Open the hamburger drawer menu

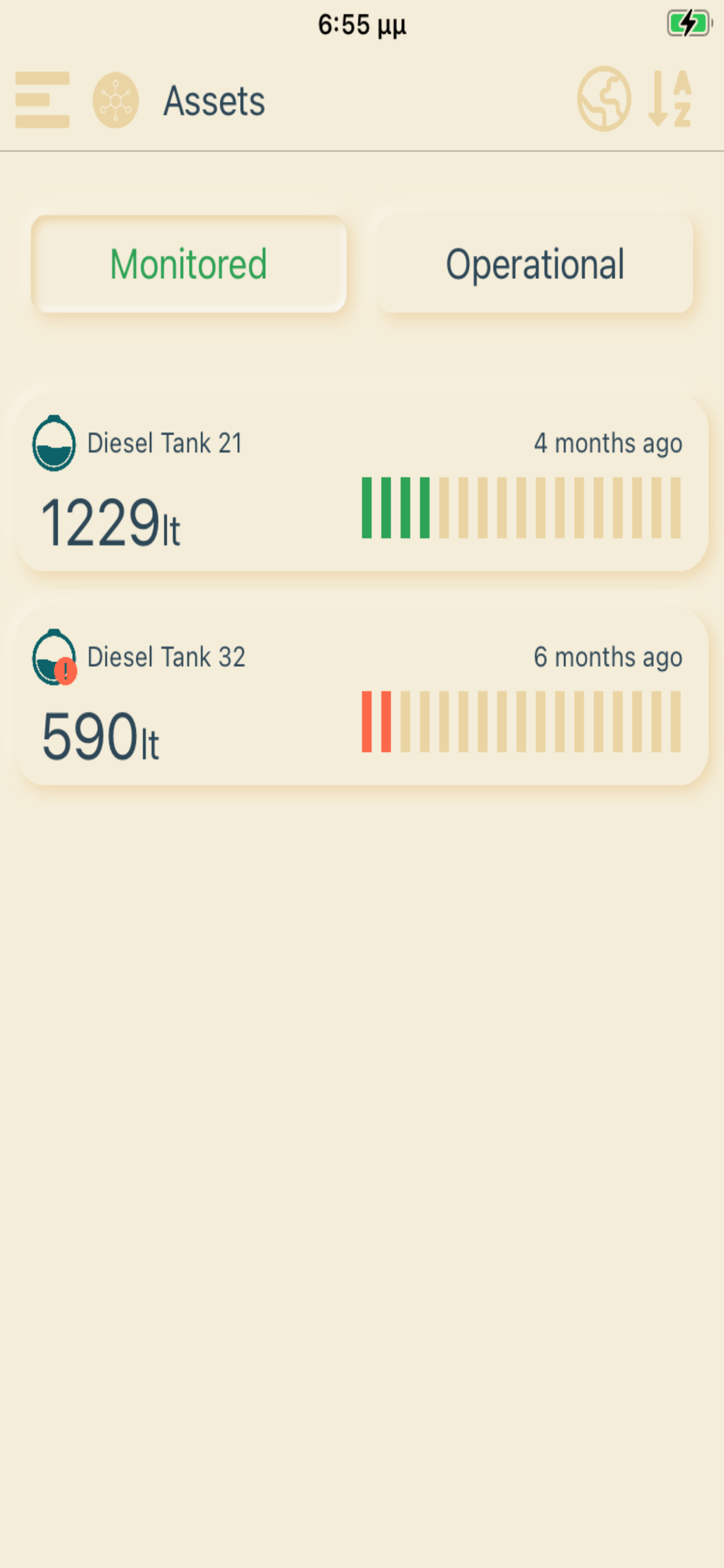(42, 100)
